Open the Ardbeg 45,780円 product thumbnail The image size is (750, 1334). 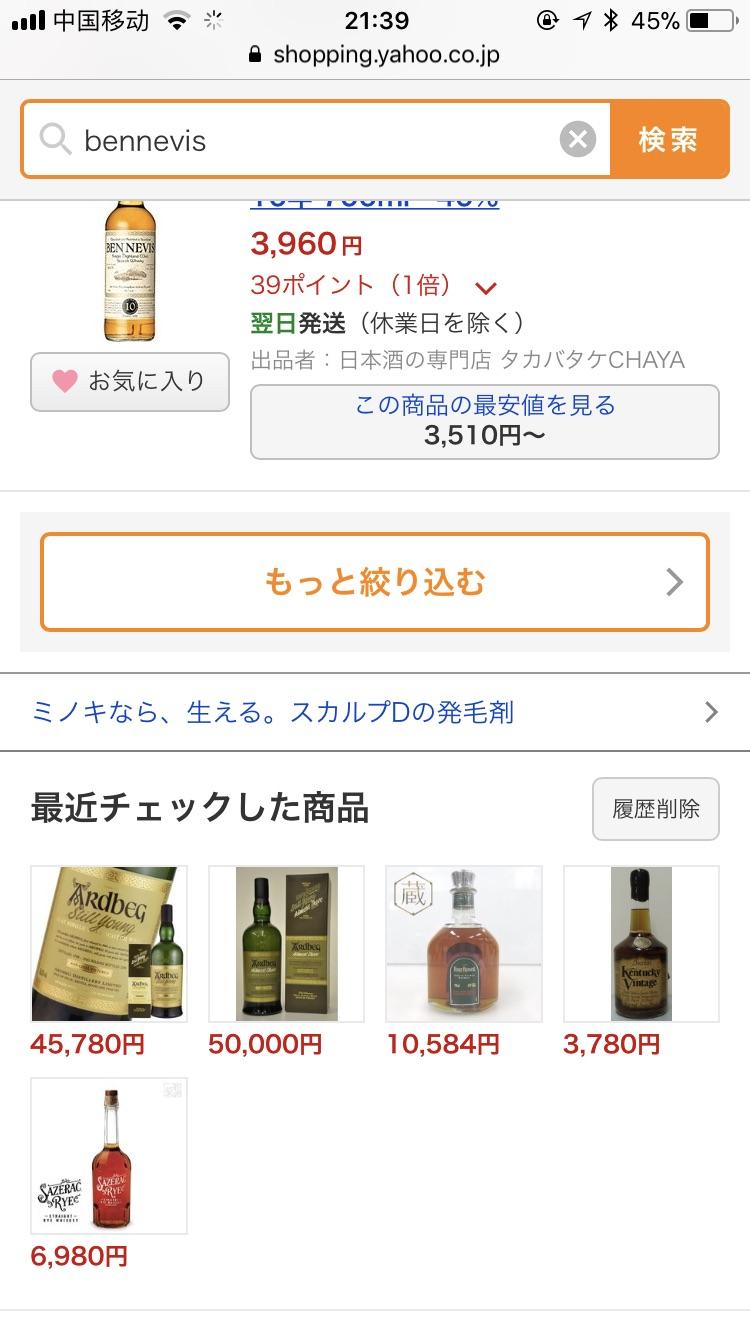point(108,942)
